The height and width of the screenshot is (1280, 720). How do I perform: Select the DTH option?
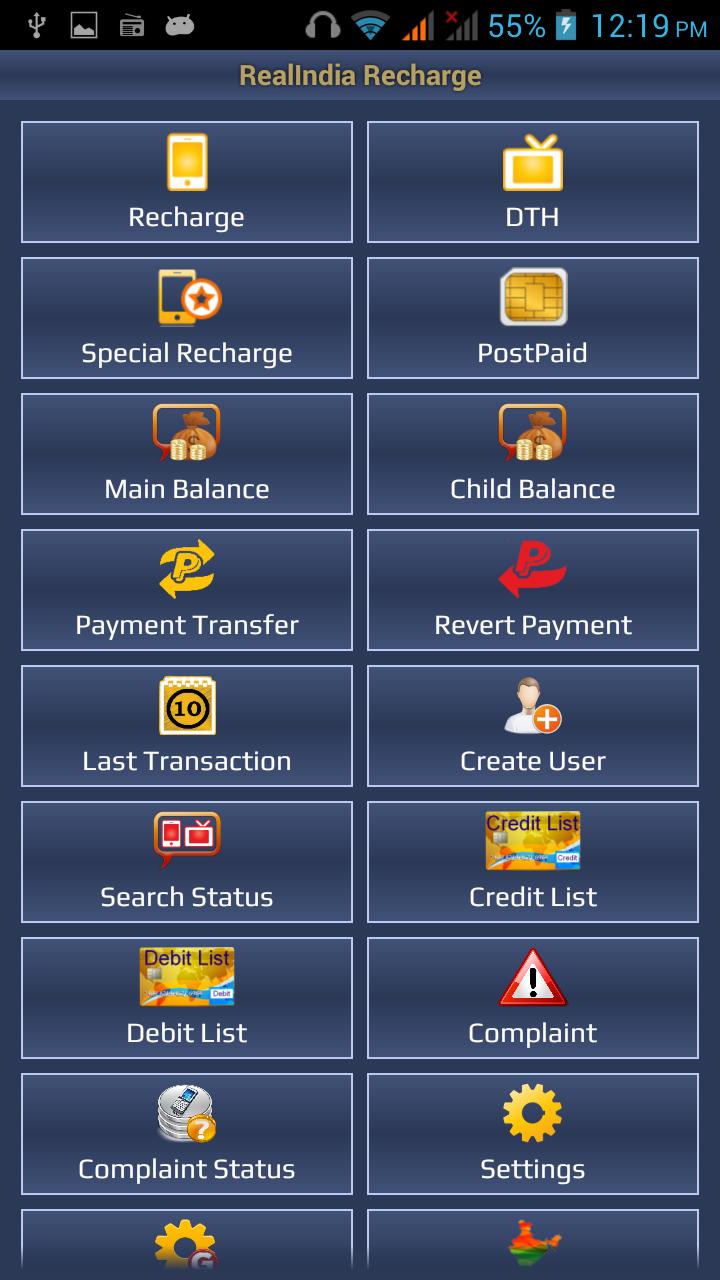pos(532,182)
